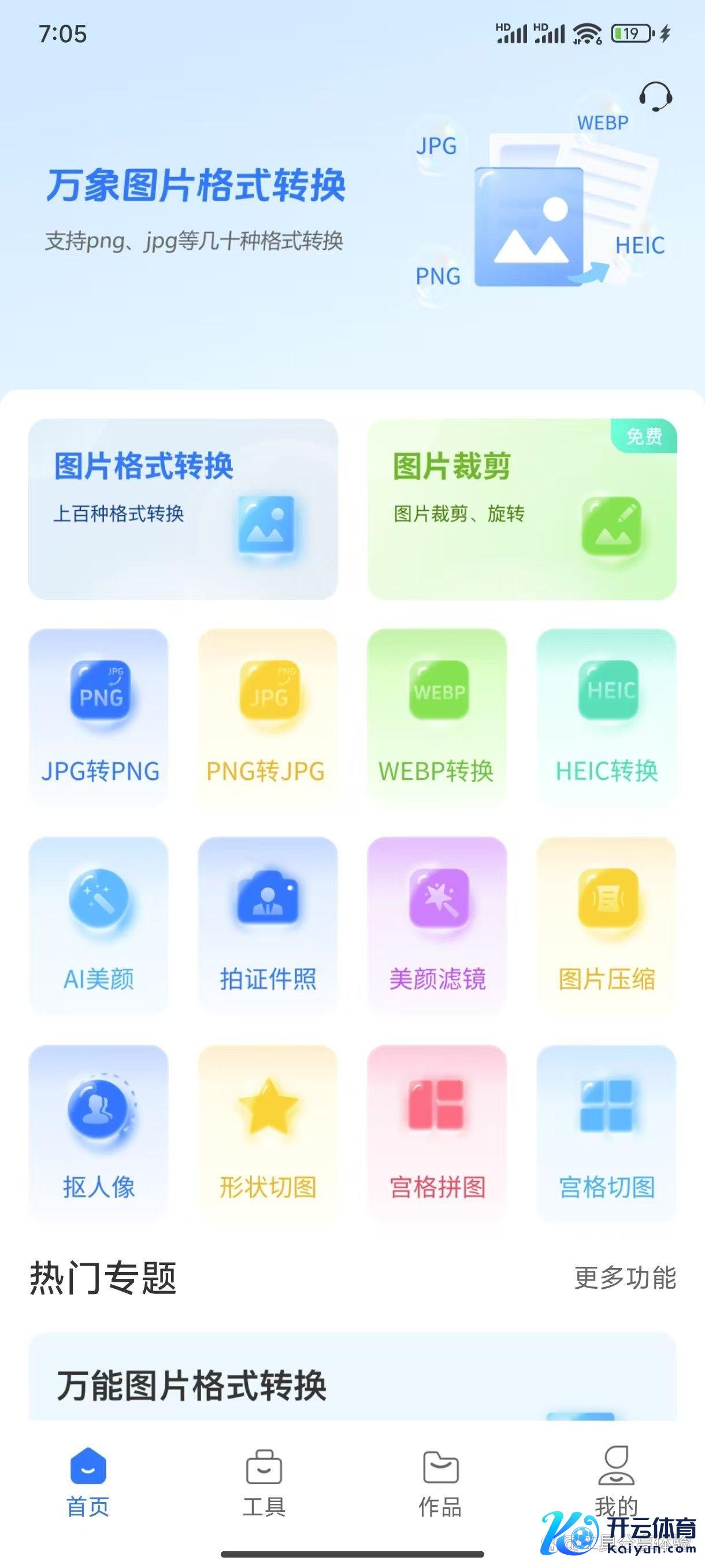Select the PNG转JPG tool
705x1568 pixels.
(268, 717)
